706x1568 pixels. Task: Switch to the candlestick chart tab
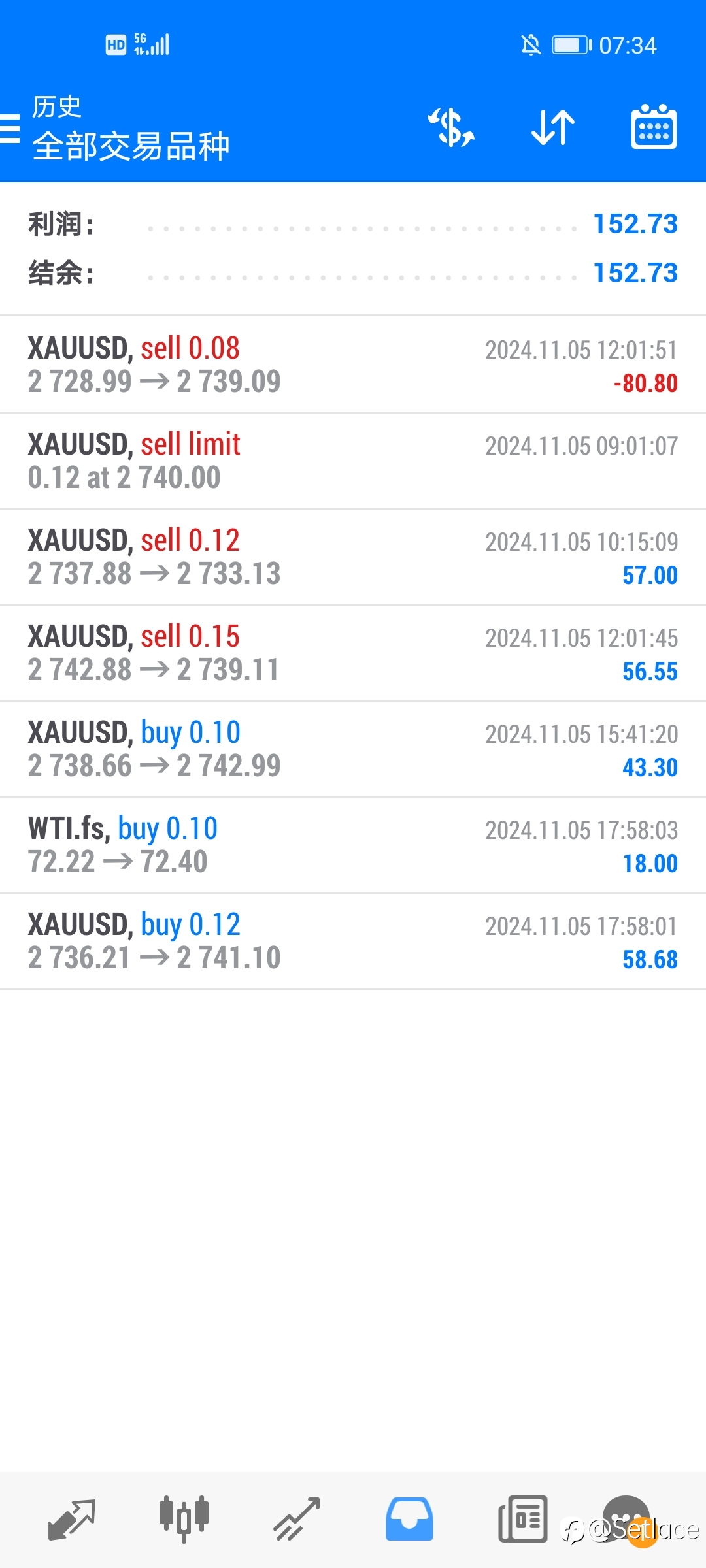tap(184, 1520)
